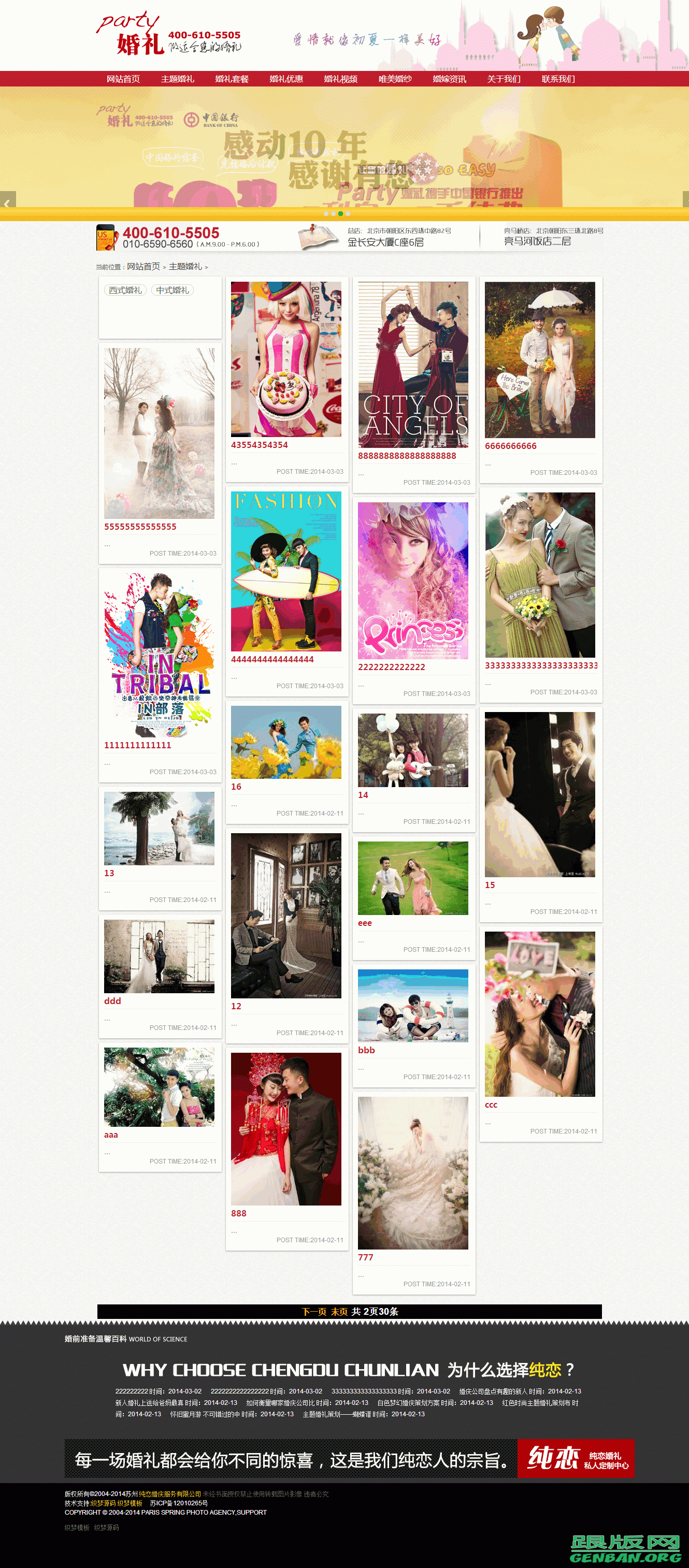The width and height of the screenshot is (689, 1568).
Task: Go to 主题婚礼 in the top menu
Action: (x=177, y=79)
